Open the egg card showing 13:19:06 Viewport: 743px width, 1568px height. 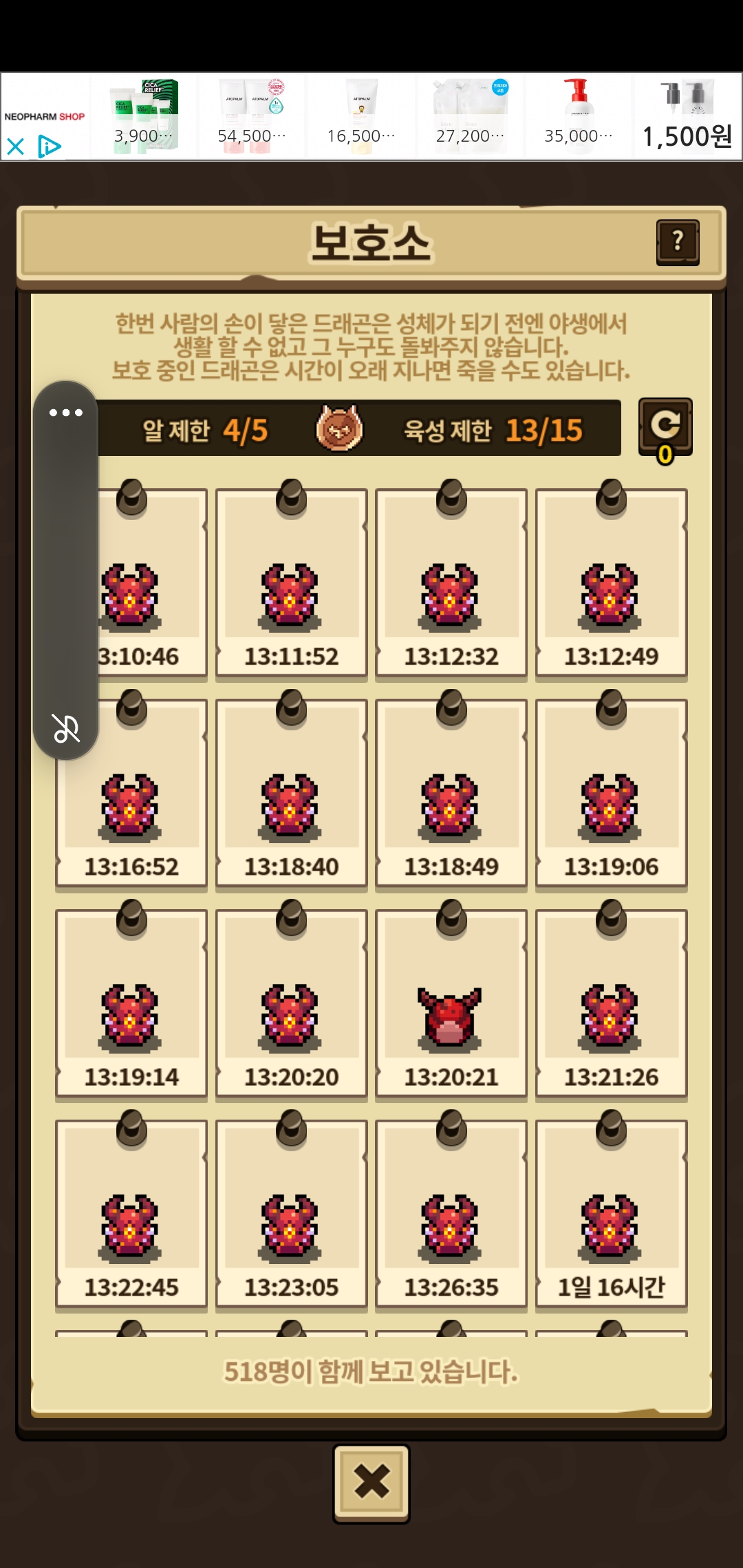point(611,795)
